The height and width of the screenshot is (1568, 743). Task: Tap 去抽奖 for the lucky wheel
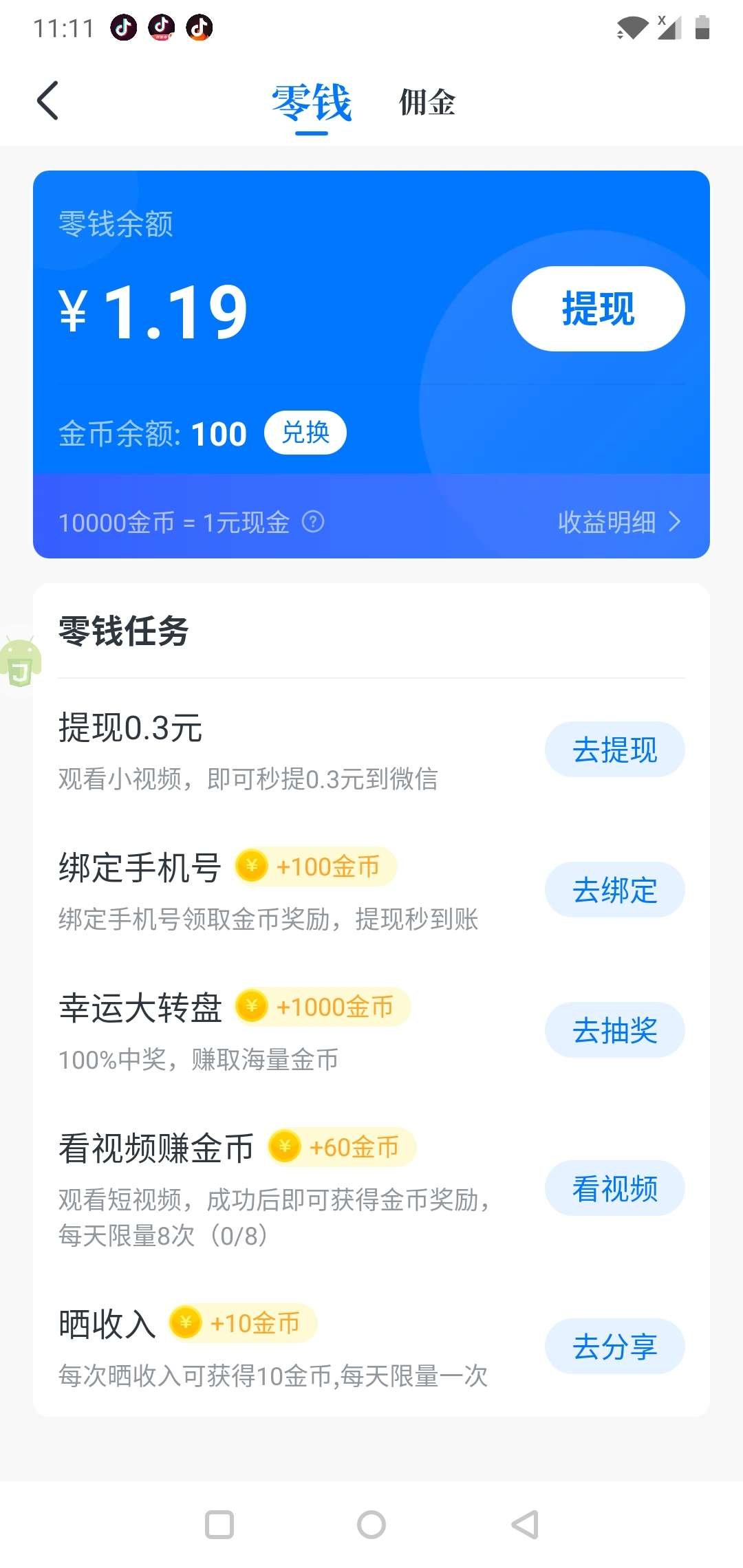coord(614,1030)
